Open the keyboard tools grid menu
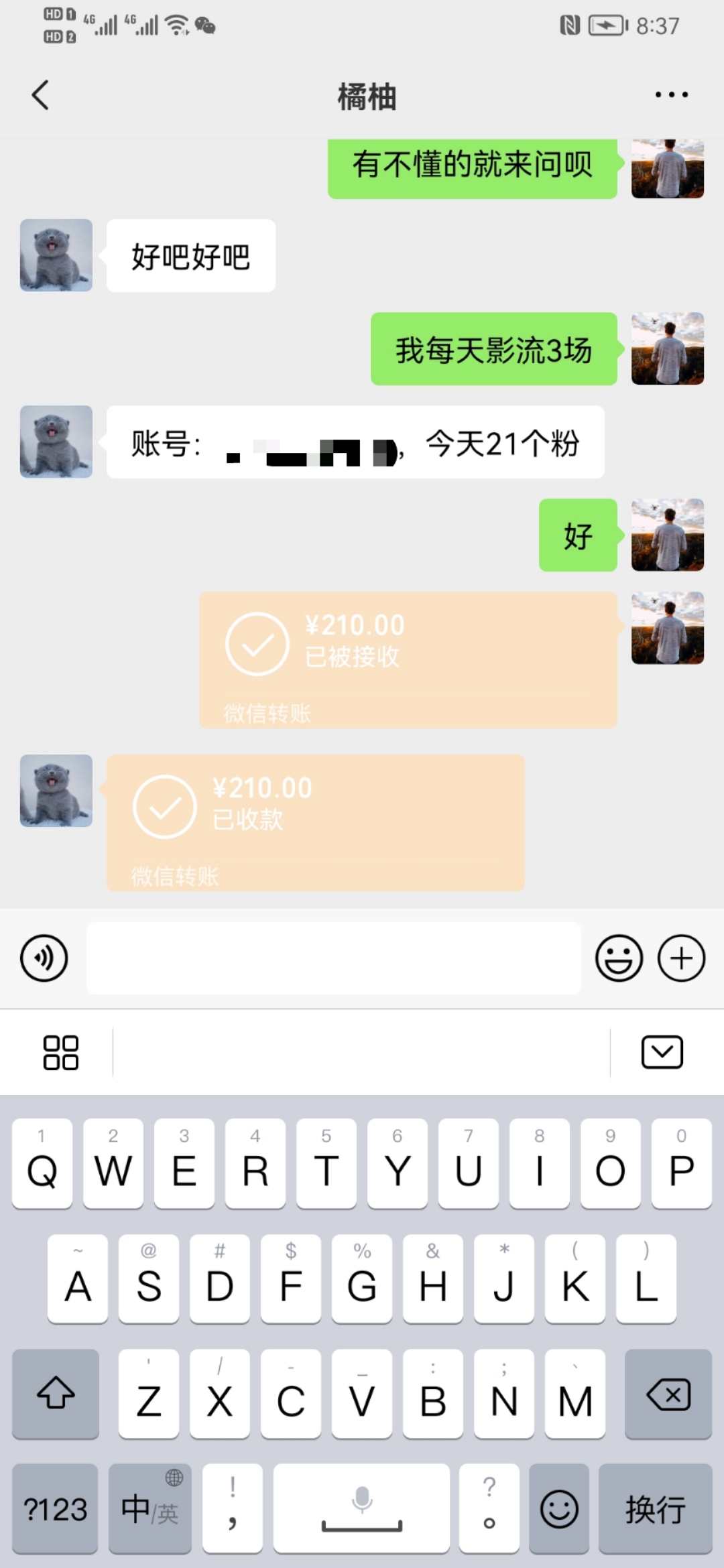Screen dimensions: 724x1568 click(x=60, y=1052)
